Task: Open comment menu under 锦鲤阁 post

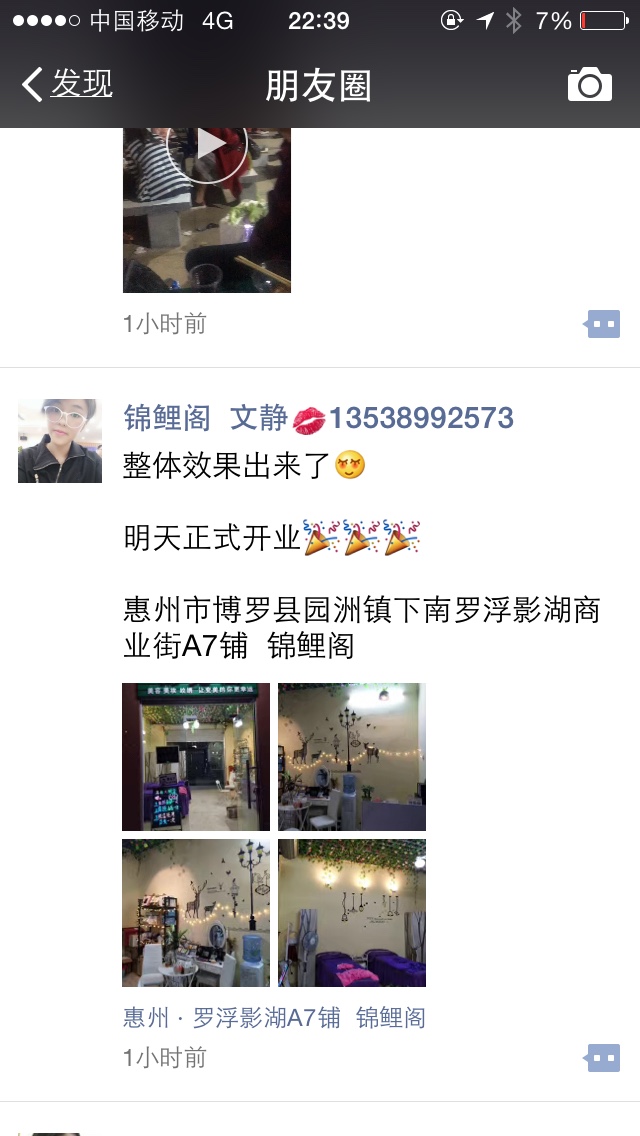Action: click(603, 1058)
